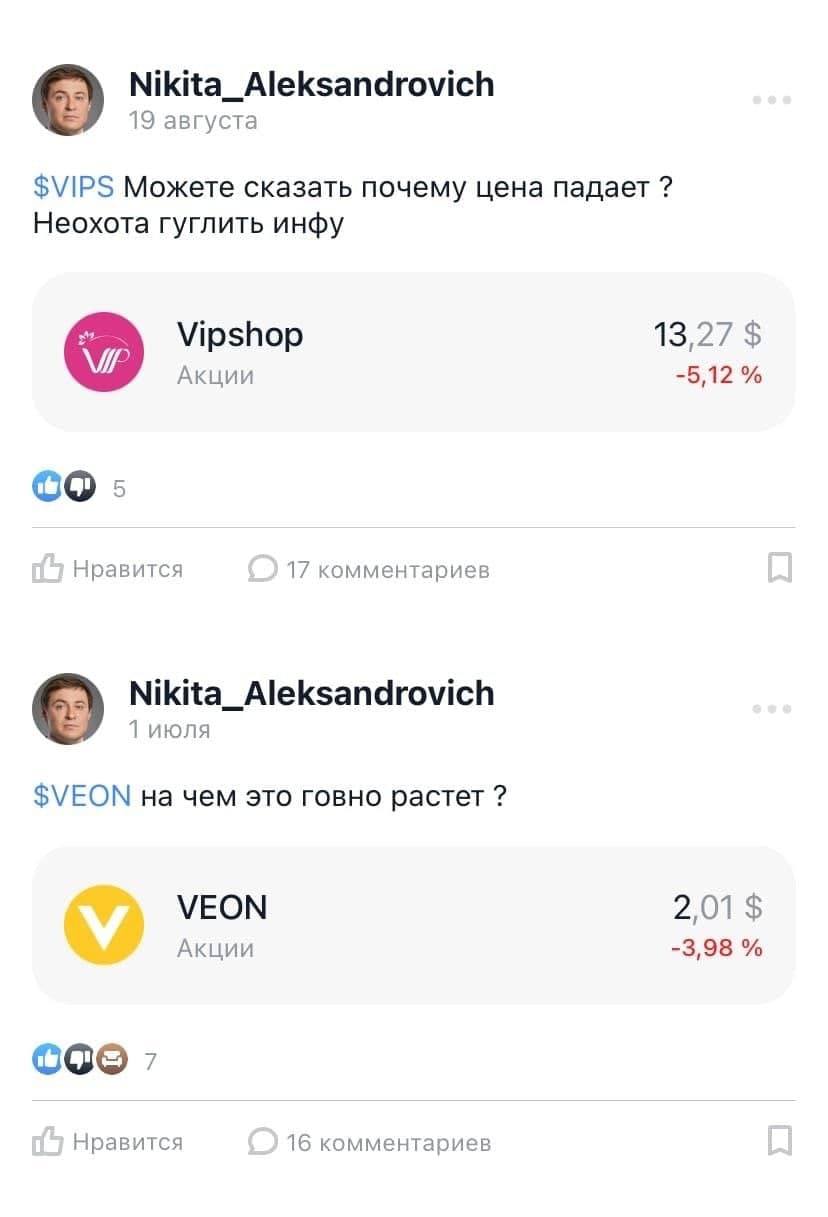The height and width of the screenshot is (1217, 828).
Task: Tap the $VIPS ticker link
Action: 74,187
